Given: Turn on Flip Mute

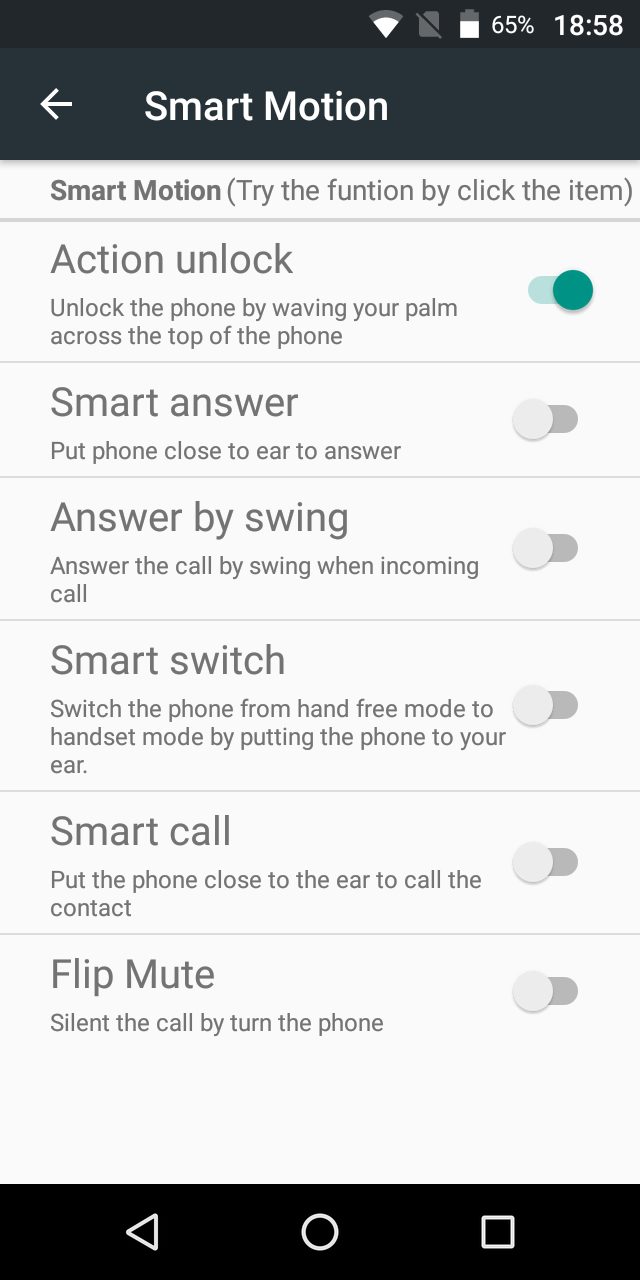Looking at the screenshot, I should coord(546,991).
